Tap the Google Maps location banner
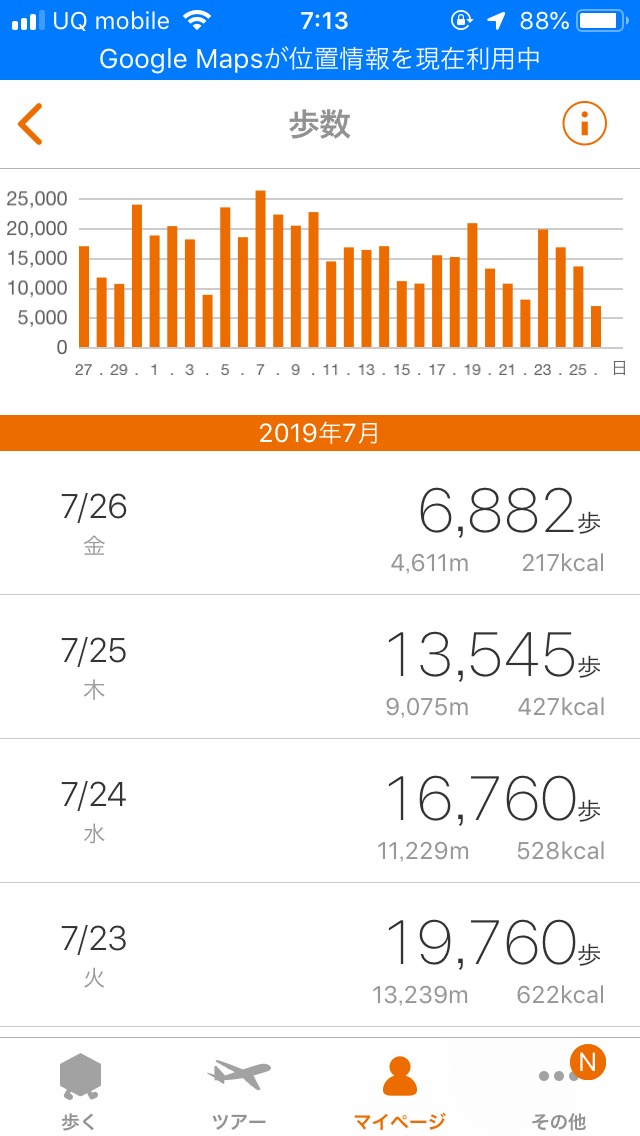 click(x=320, y=59)
